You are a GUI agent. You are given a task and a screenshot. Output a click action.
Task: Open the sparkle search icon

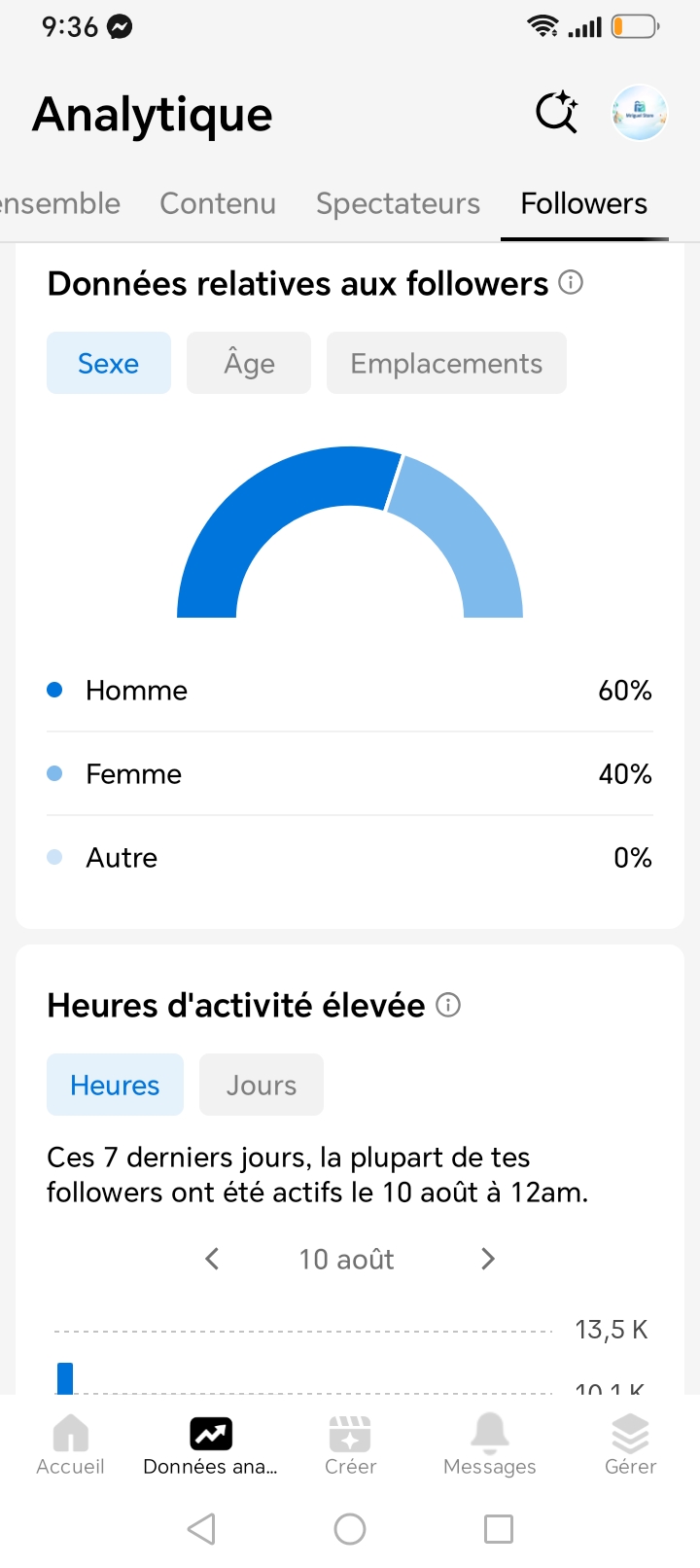(x=557, y=113)
